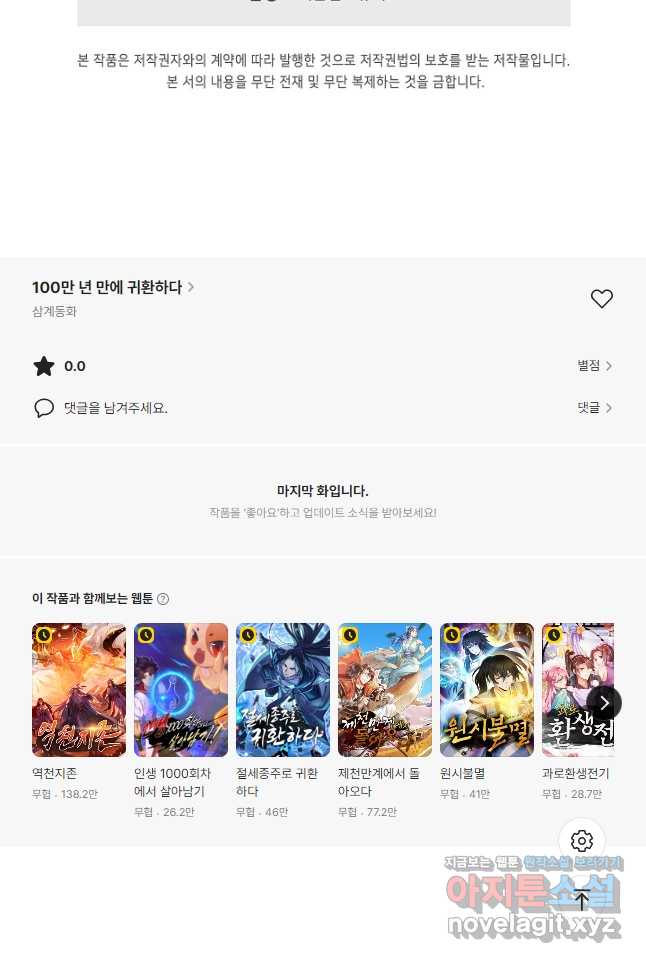Show next recommended webtoons with arrow
The image size is (646, 963).
tap(604, 703)
